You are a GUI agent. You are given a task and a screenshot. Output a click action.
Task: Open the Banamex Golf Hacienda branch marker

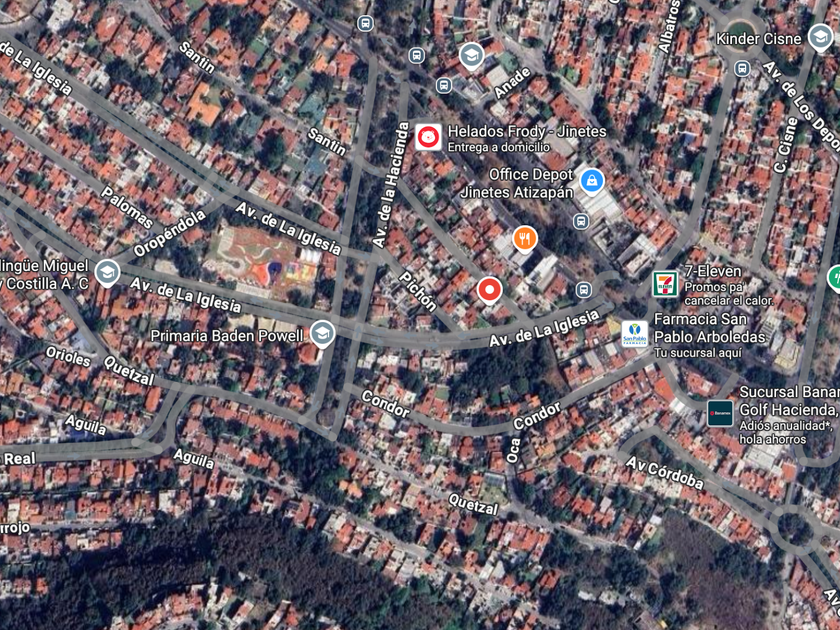(720, 412)
